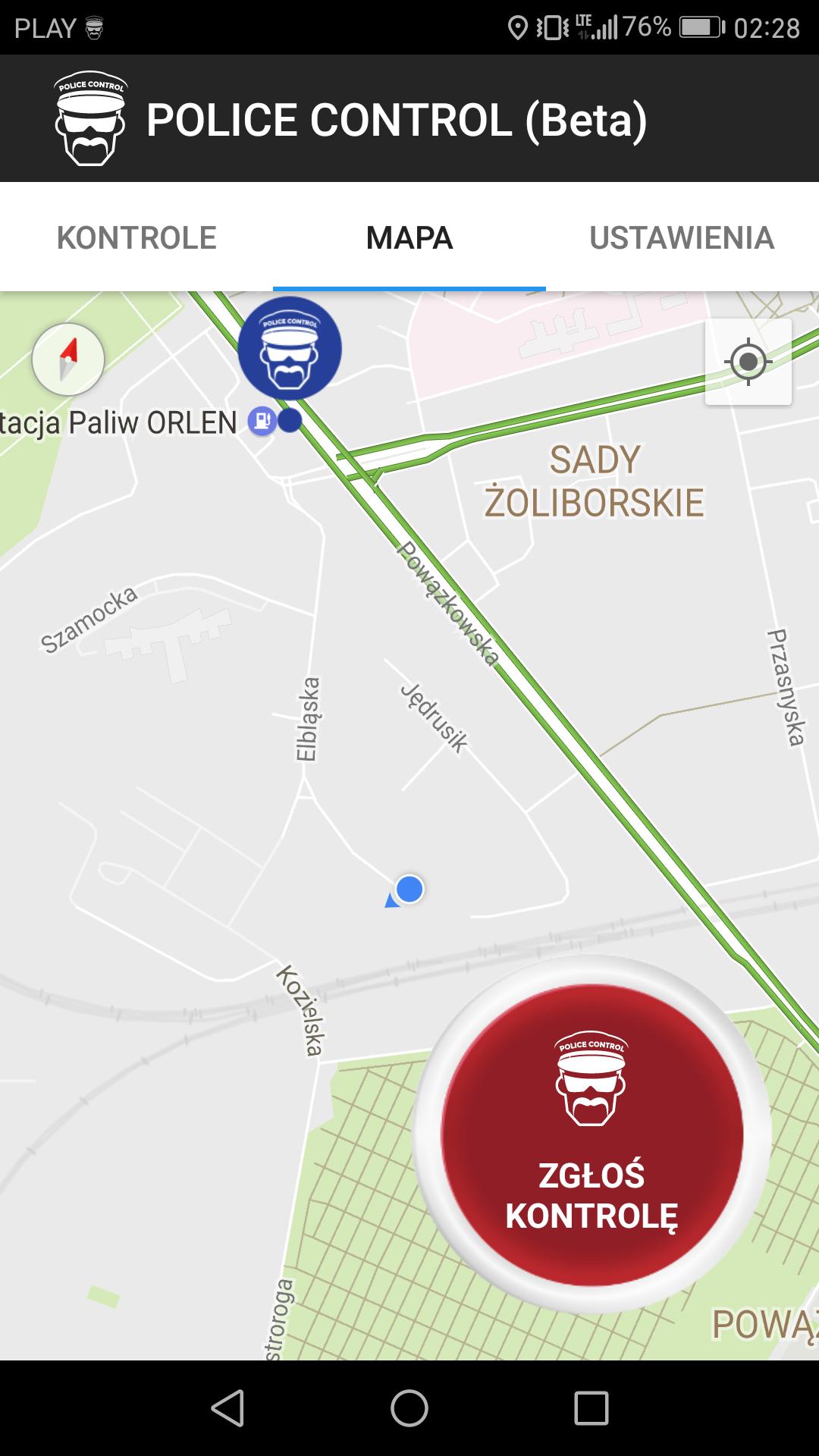Open the police control marker on the map
This screenshot has width=819, height=1456.
[290, 349]
